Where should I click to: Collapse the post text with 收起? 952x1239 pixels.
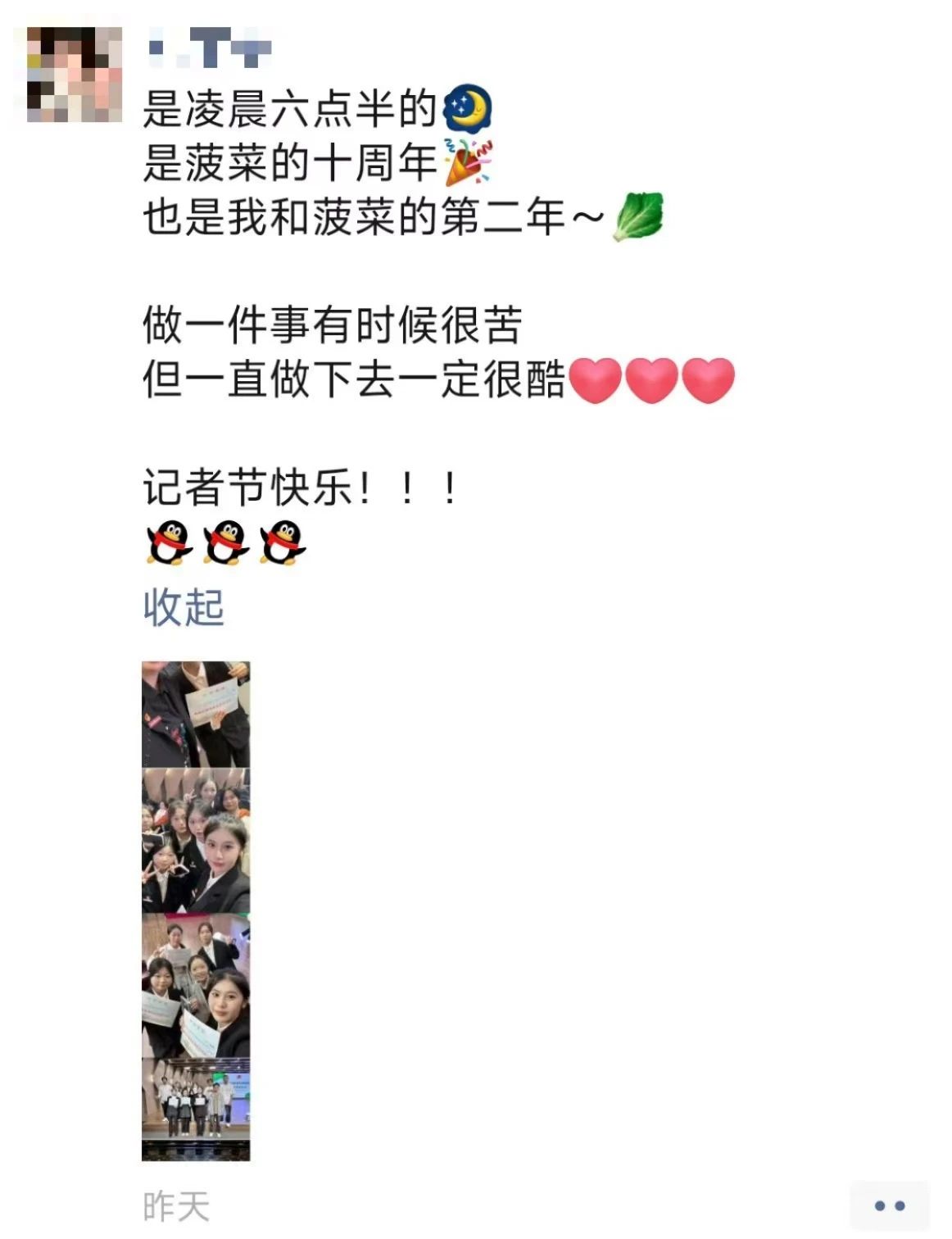click(x=184, y=608)
